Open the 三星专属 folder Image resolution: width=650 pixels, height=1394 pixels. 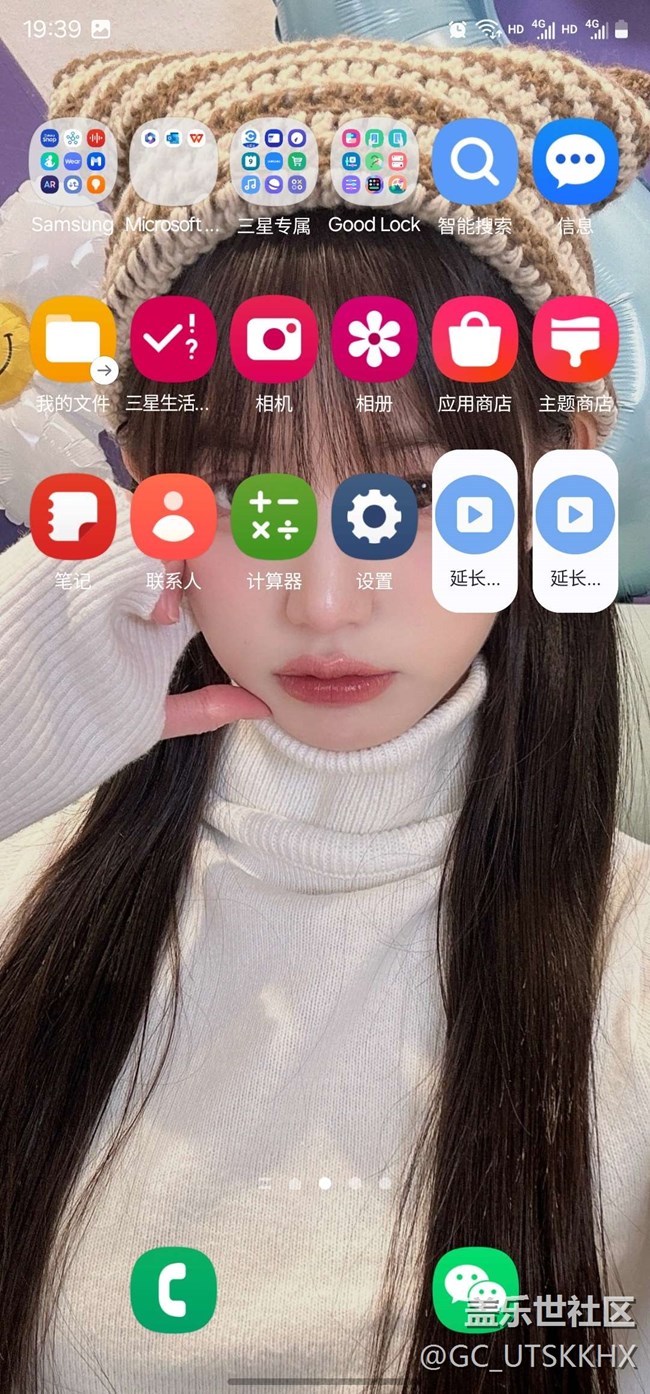(274, 163)
